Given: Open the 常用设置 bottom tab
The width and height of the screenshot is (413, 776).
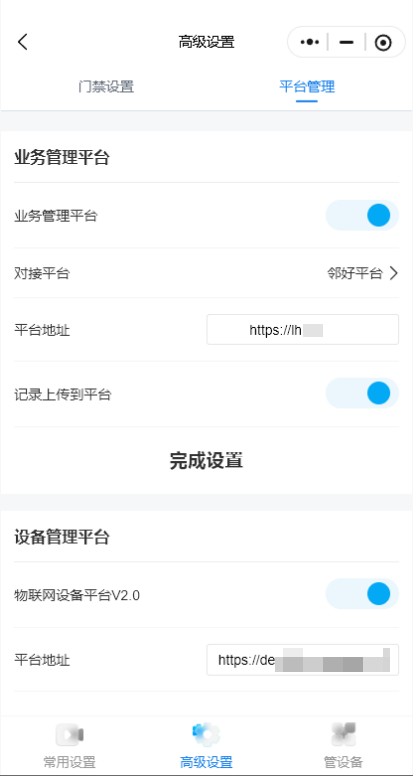Looking at the screenshot, I should tap(69, 746).
